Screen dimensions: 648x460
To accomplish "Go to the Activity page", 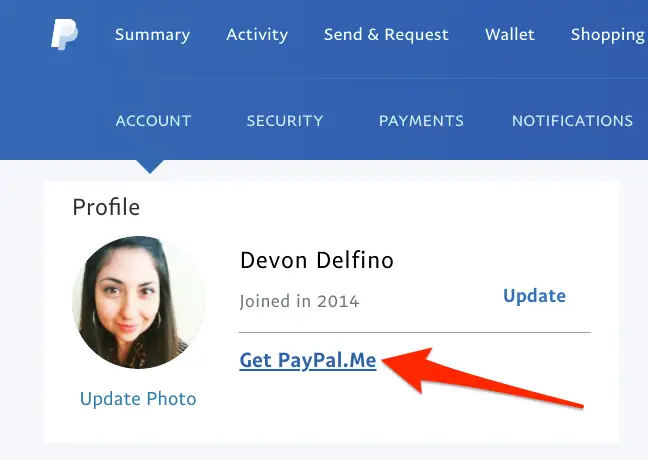I will tap(257, 35).
